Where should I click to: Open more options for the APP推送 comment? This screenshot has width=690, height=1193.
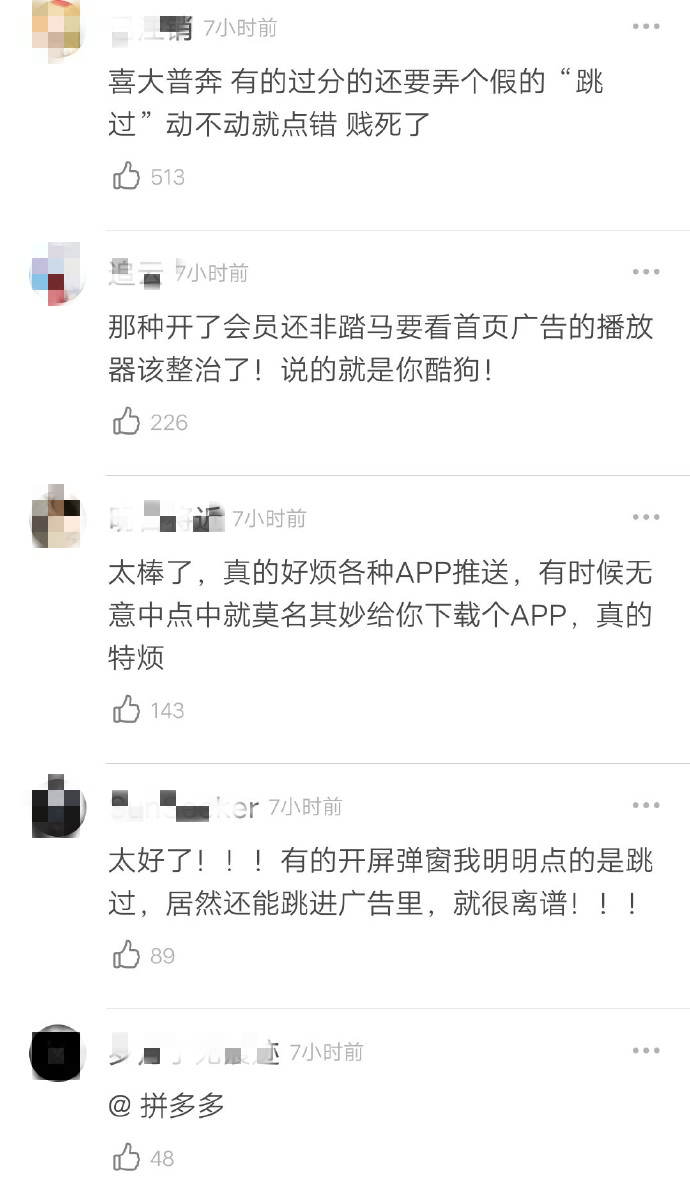pyautogui.click(x=646, y=517)
